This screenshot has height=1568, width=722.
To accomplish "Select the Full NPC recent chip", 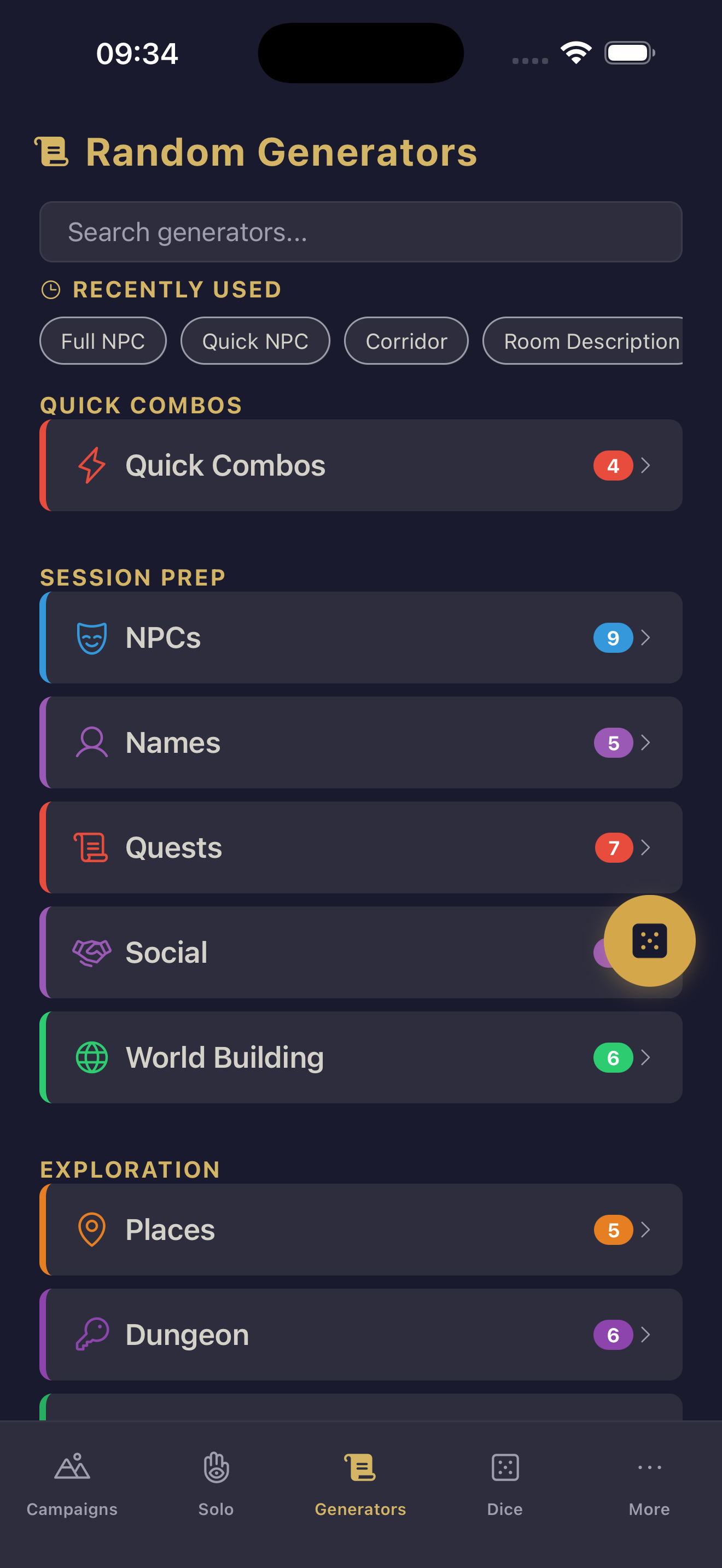I will click(x=103, y=341).
